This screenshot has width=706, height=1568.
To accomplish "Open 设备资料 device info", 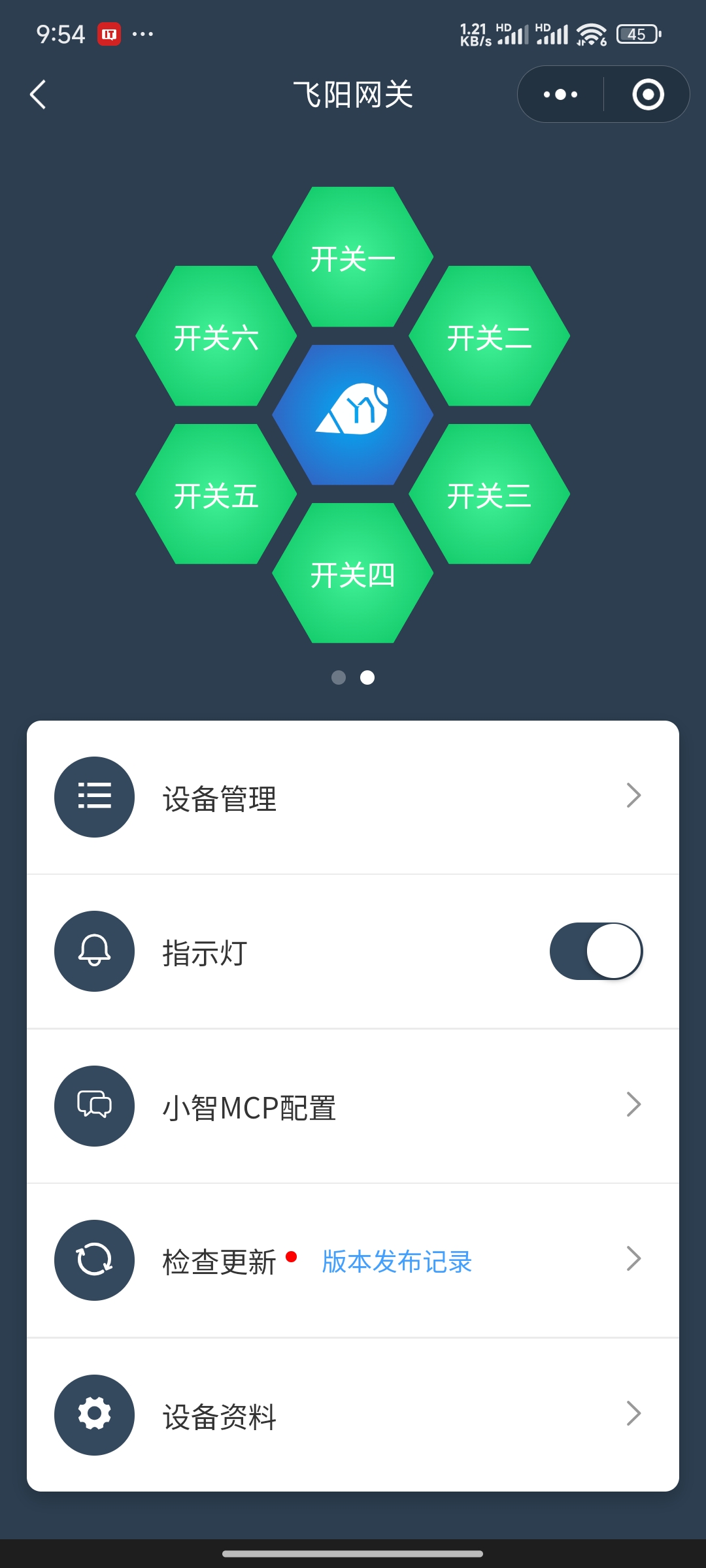I will coord(353,1415).
